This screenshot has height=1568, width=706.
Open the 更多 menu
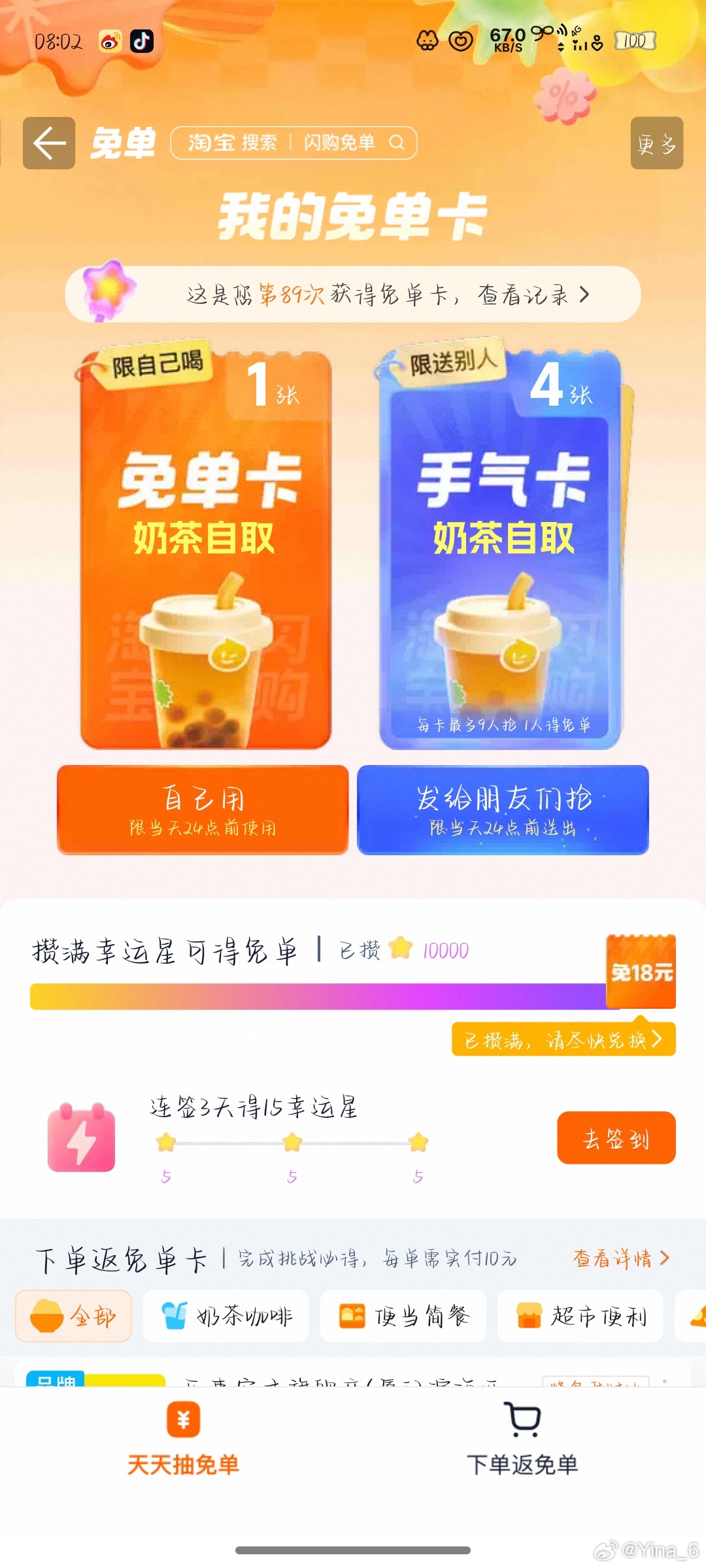click(x=656, y=143)
